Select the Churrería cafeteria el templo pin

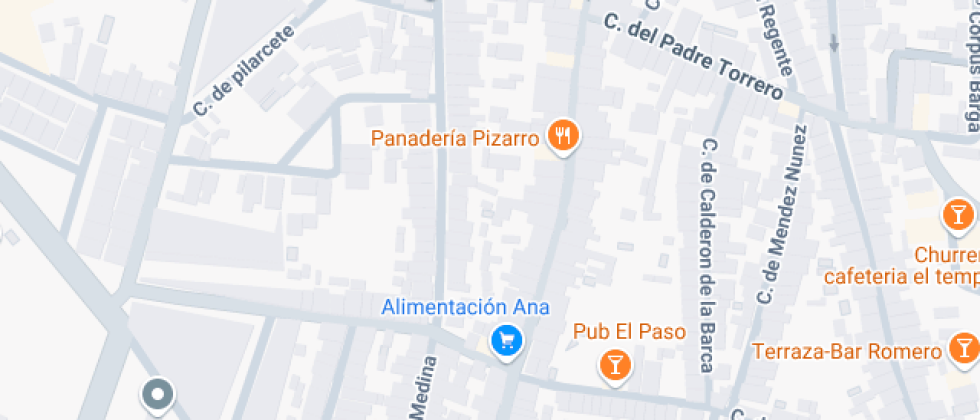click(958, 217)
